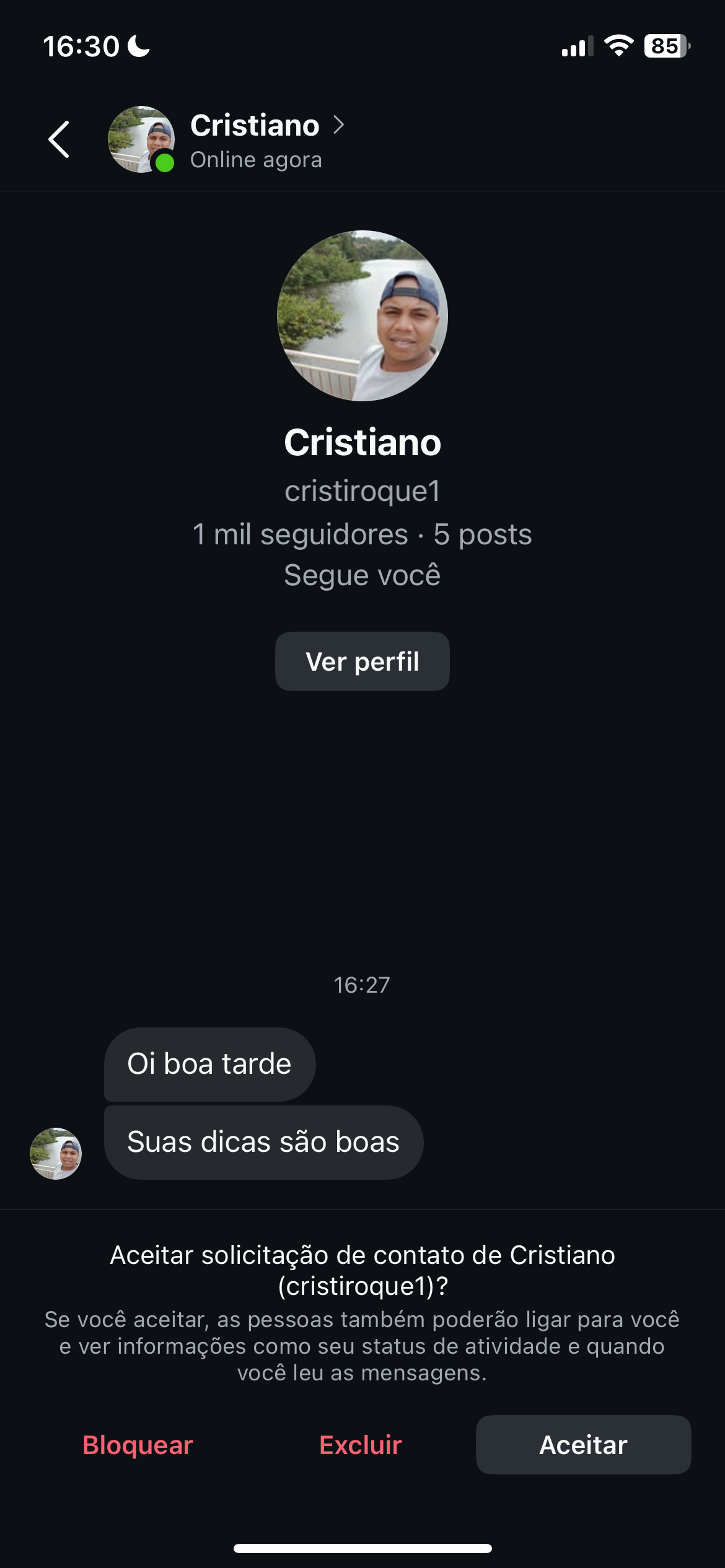Tap the small avatar beside the messages
The height and width of the screenshot is (1568, 725).
coord(56,1153)
